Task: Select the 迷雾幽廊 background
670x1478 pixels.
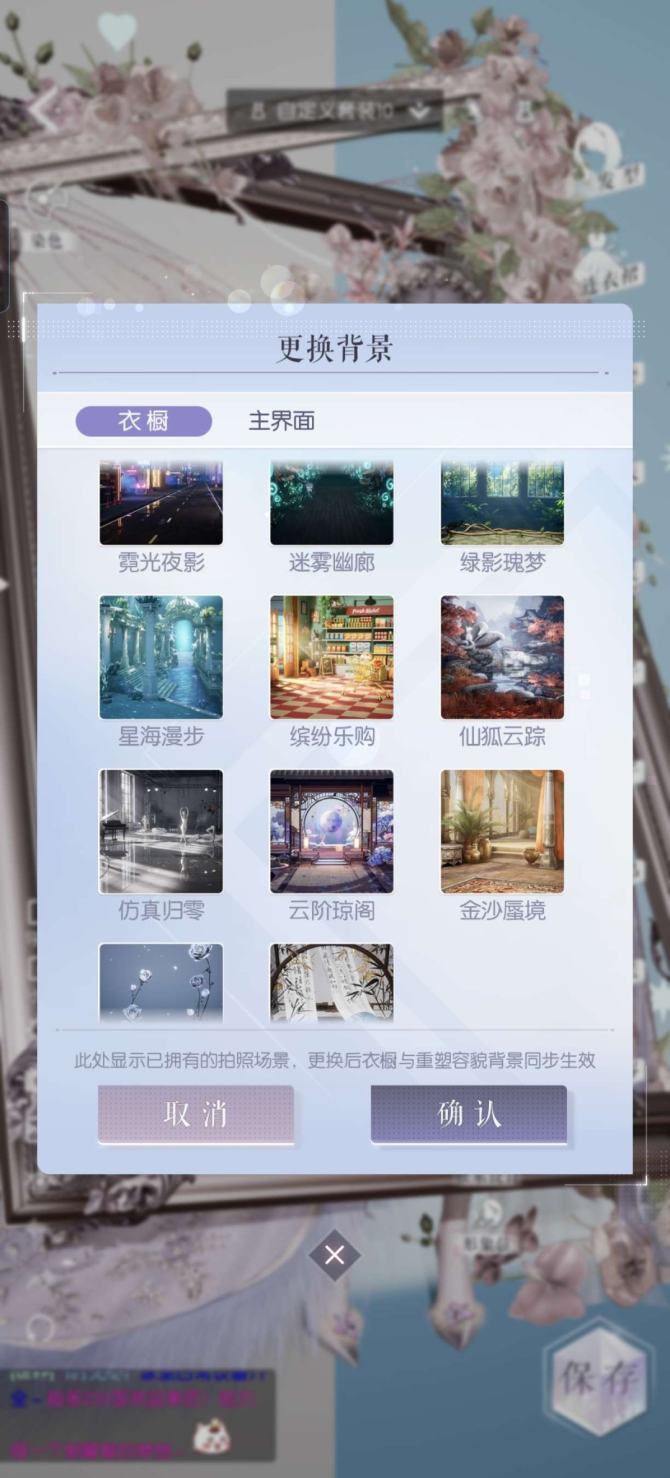Action: (331, 504)
